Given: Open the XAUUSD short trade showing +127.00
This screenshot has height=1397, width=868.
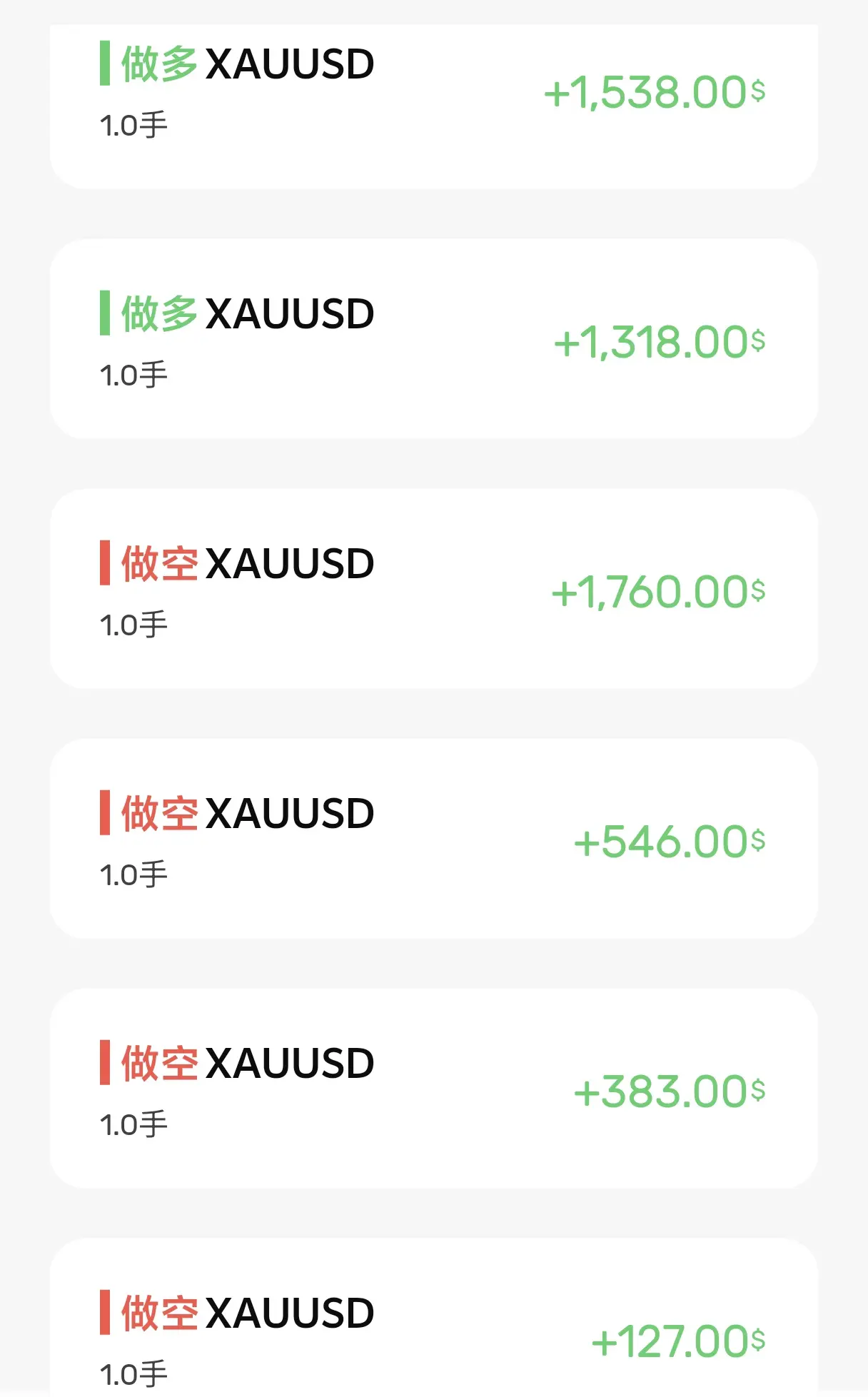Looking at the screenshot, I should pos(433,1328).
